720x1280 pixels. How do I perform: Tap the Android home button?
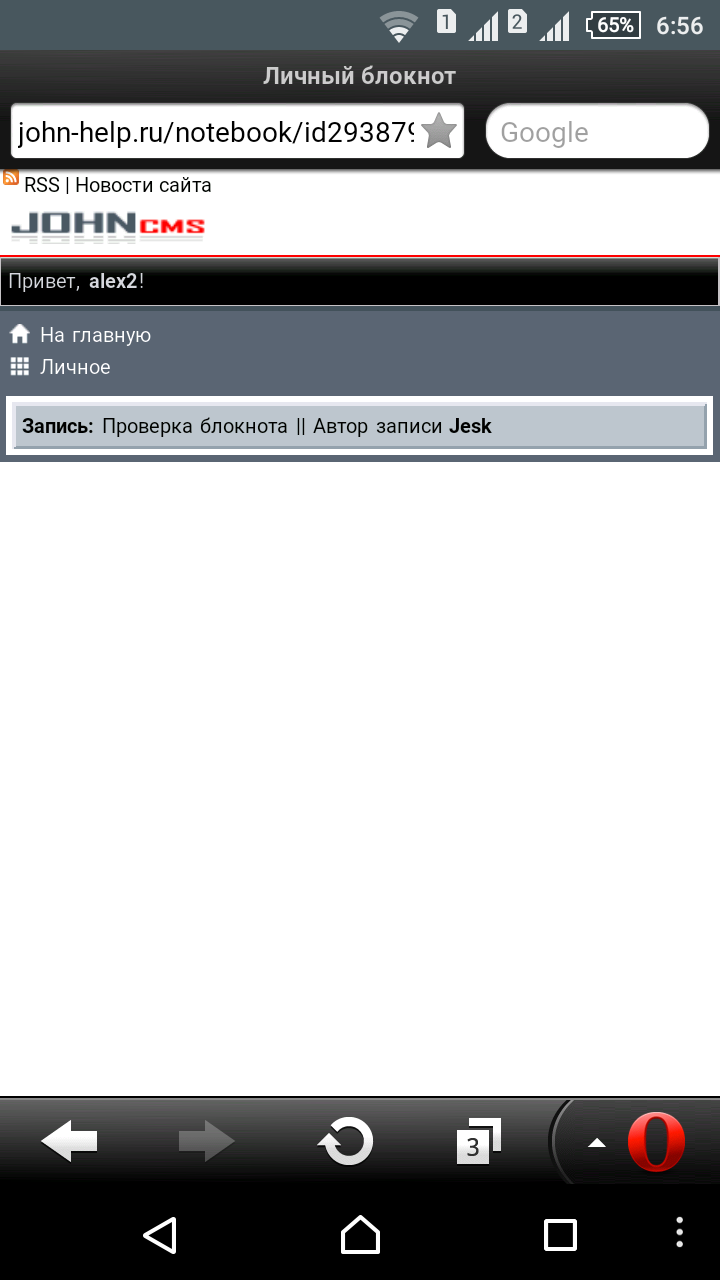(360, 1234)
